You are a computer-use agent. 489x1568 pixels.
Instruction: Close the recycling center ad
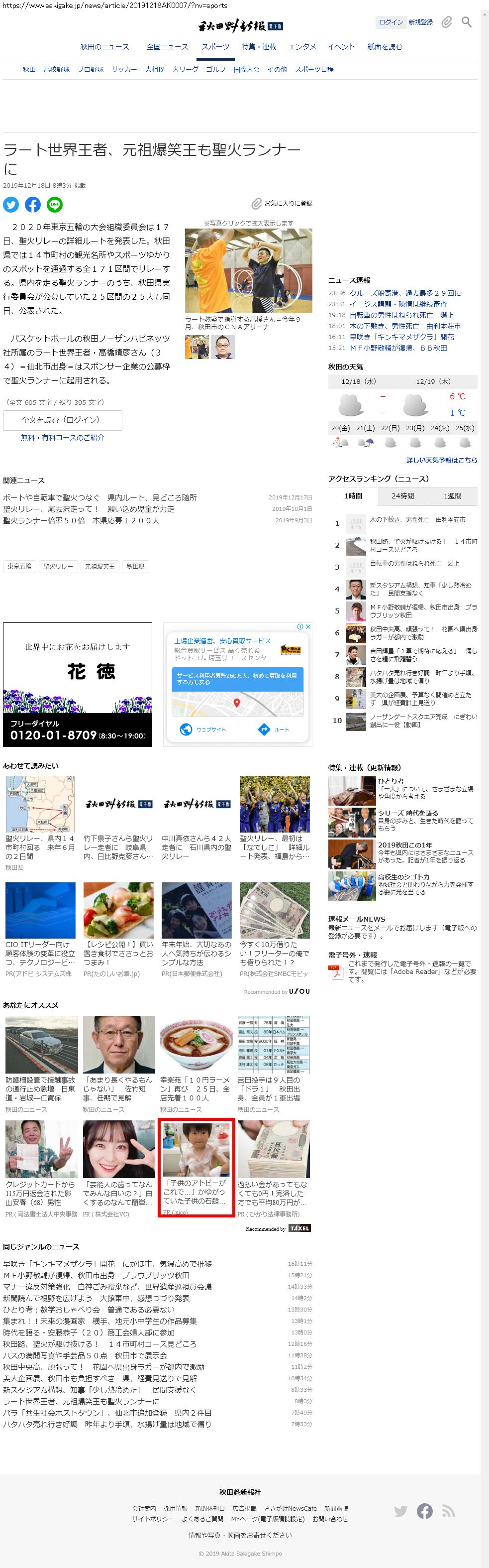(308, 626)
